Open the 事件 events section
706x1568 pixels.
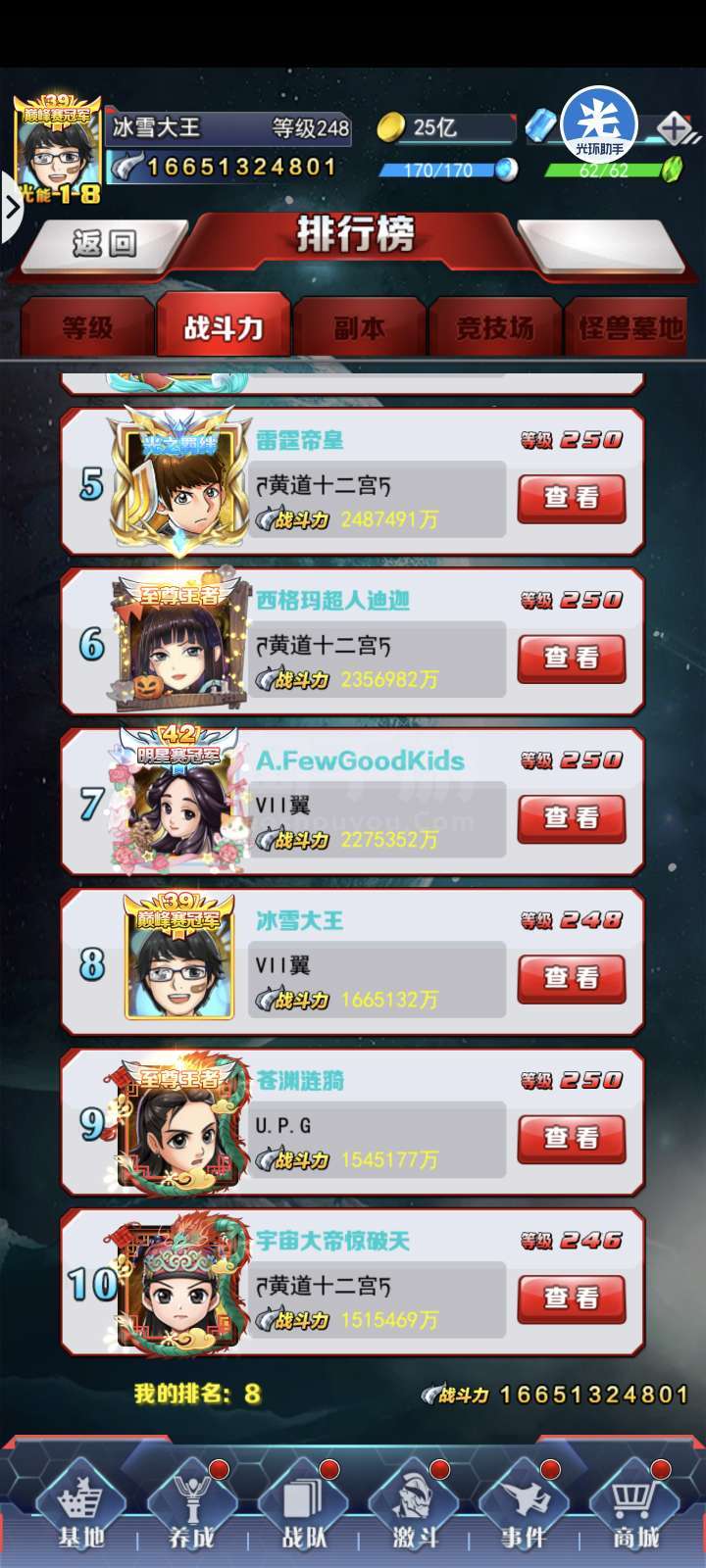point(524,1509)
